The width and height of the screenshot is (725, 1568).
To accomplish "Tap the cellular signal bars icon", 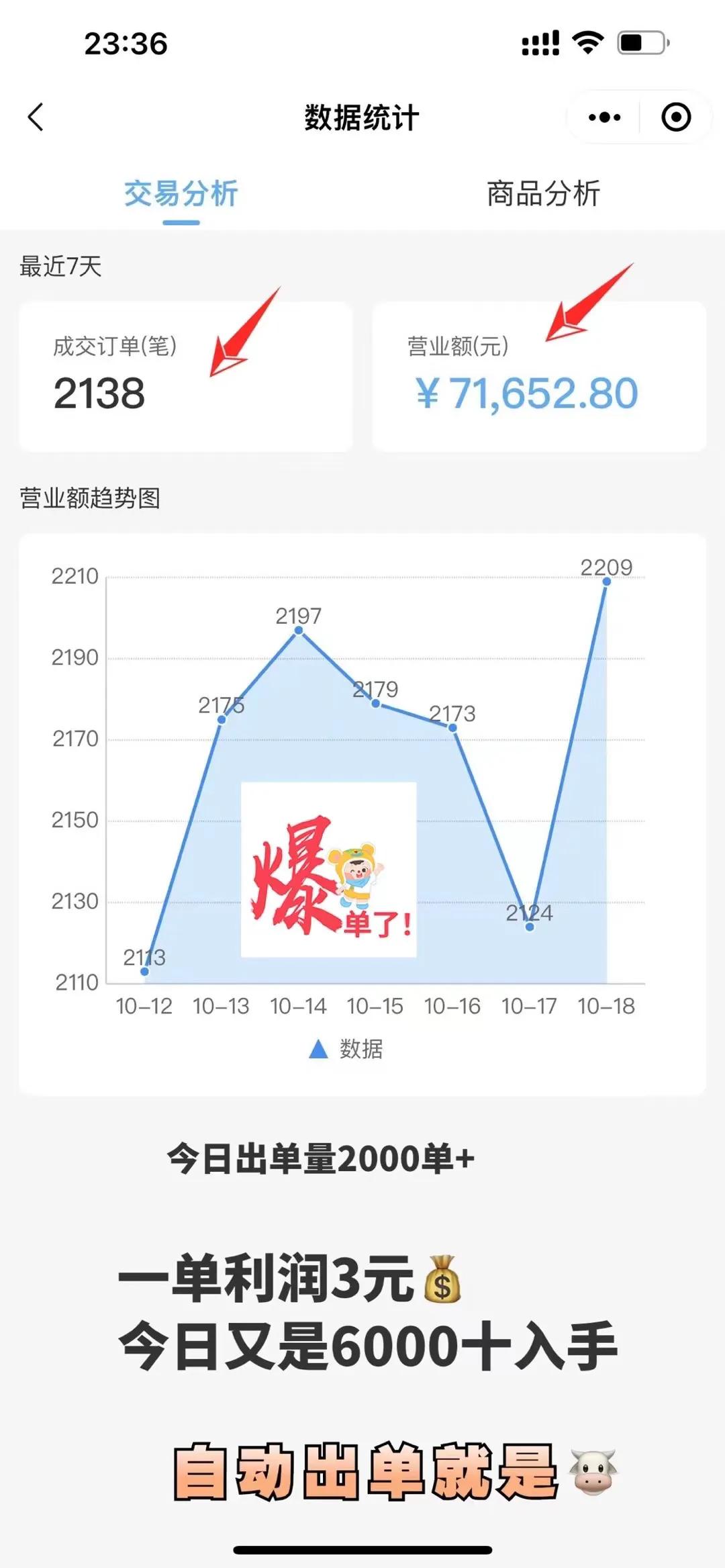I will [x=541, y=42].
